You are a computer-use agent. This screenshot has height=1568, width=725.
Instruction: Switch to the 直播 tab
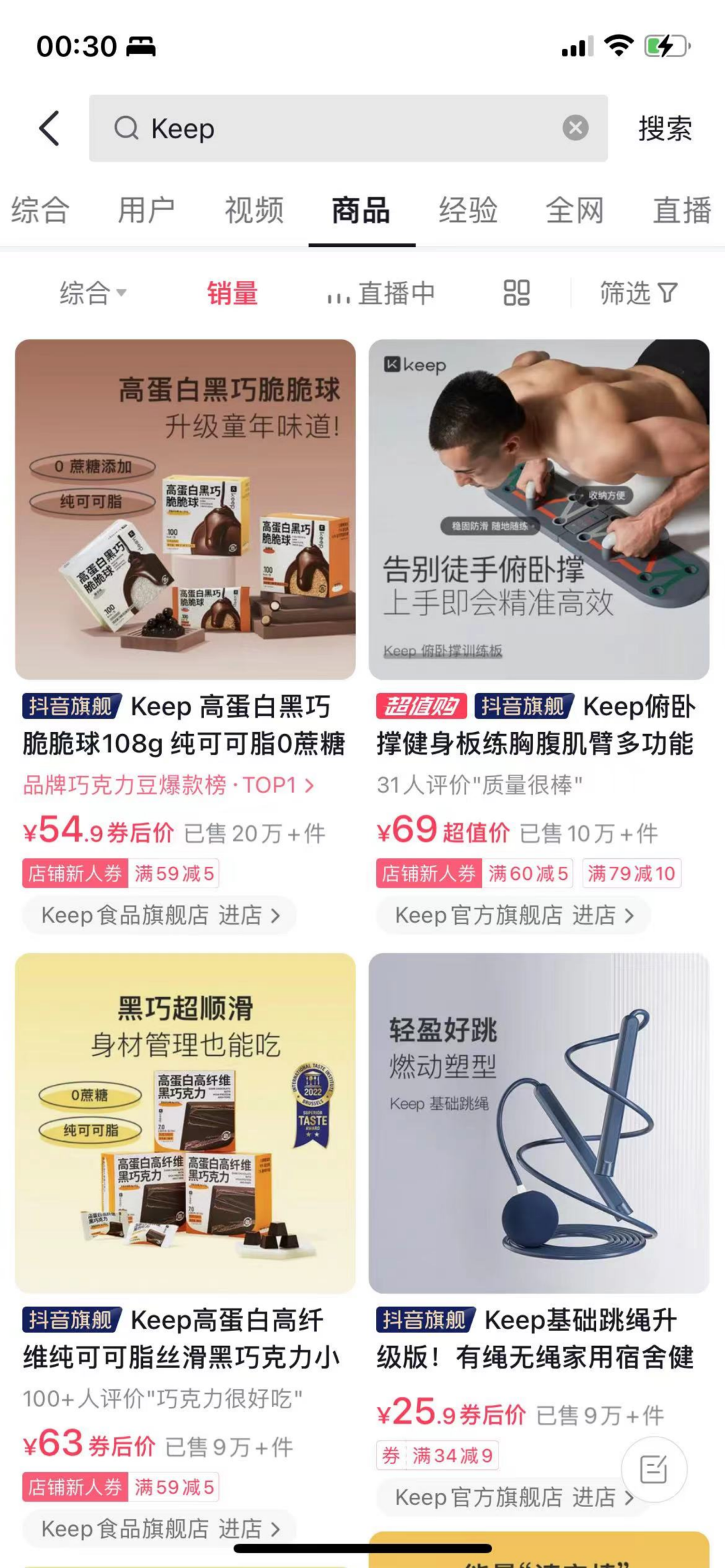681,210
